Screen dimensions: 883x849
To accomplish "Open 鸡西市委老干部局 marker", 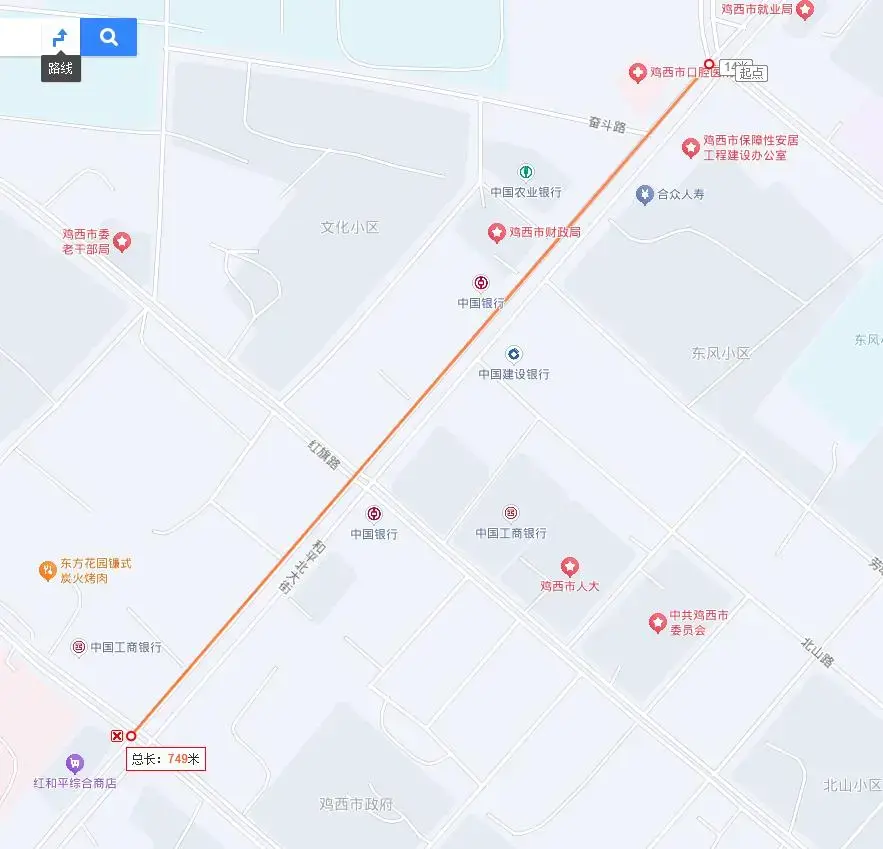I will (x=122, y=241).
